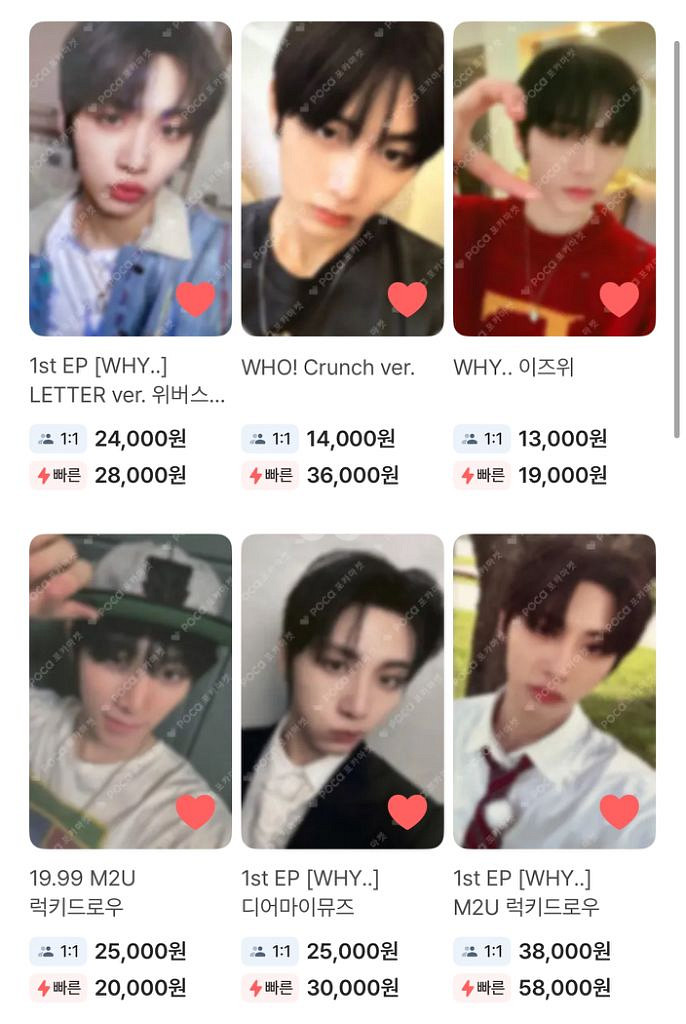
Task: Open the WHY.. 이즈위 photocard
Action: point(554,170)
